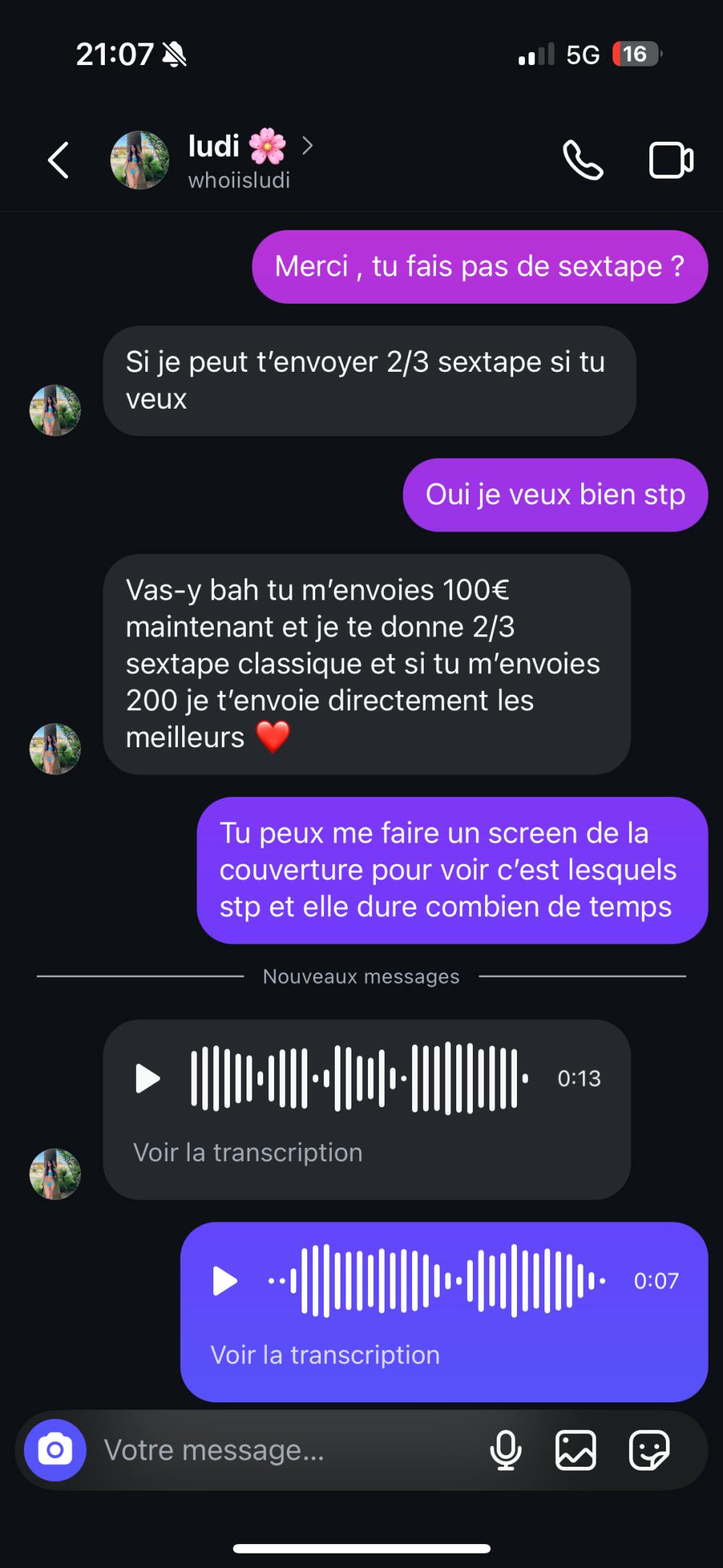
Task: Open the sticker picker
Action: coord(649,1450)
